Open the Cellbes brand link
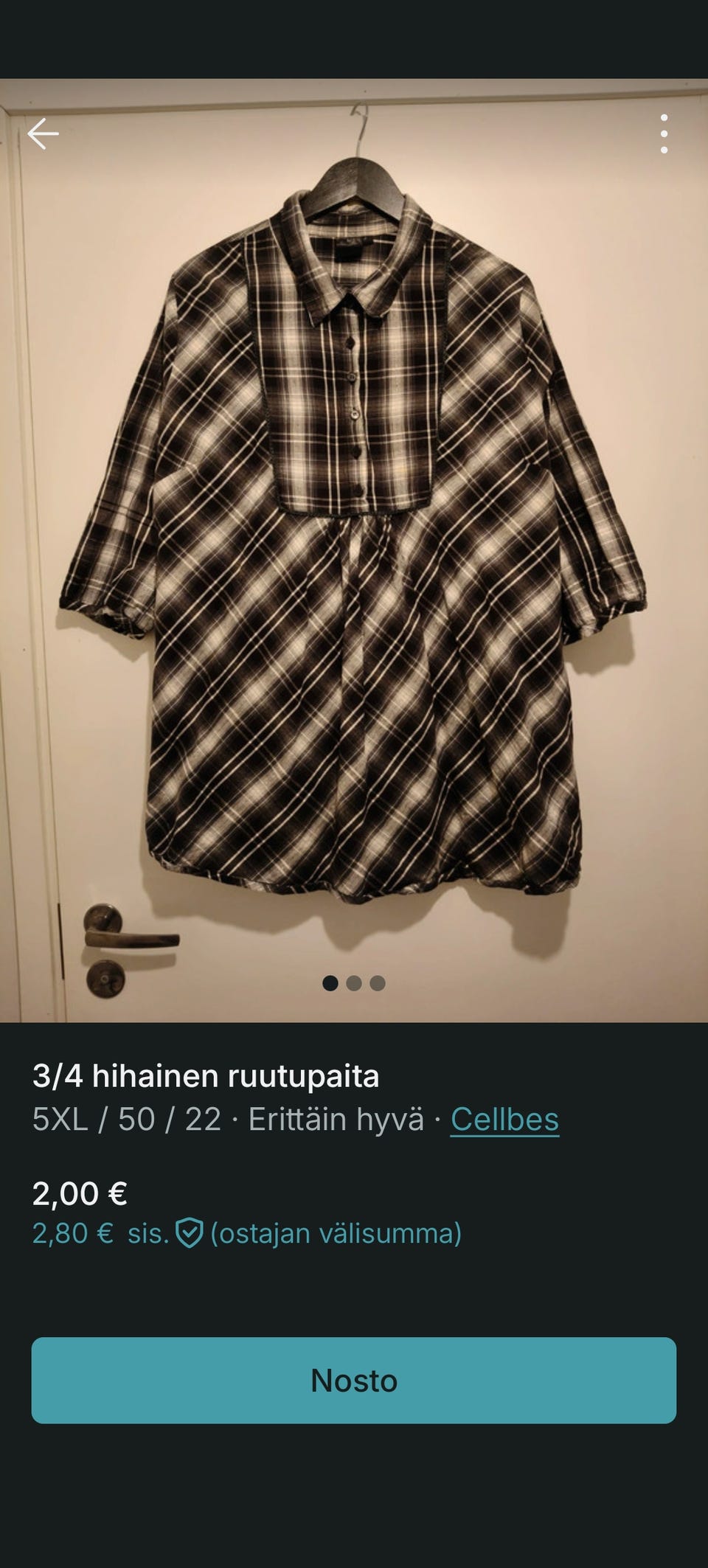708x1568 pixels. coord(504,1120)
